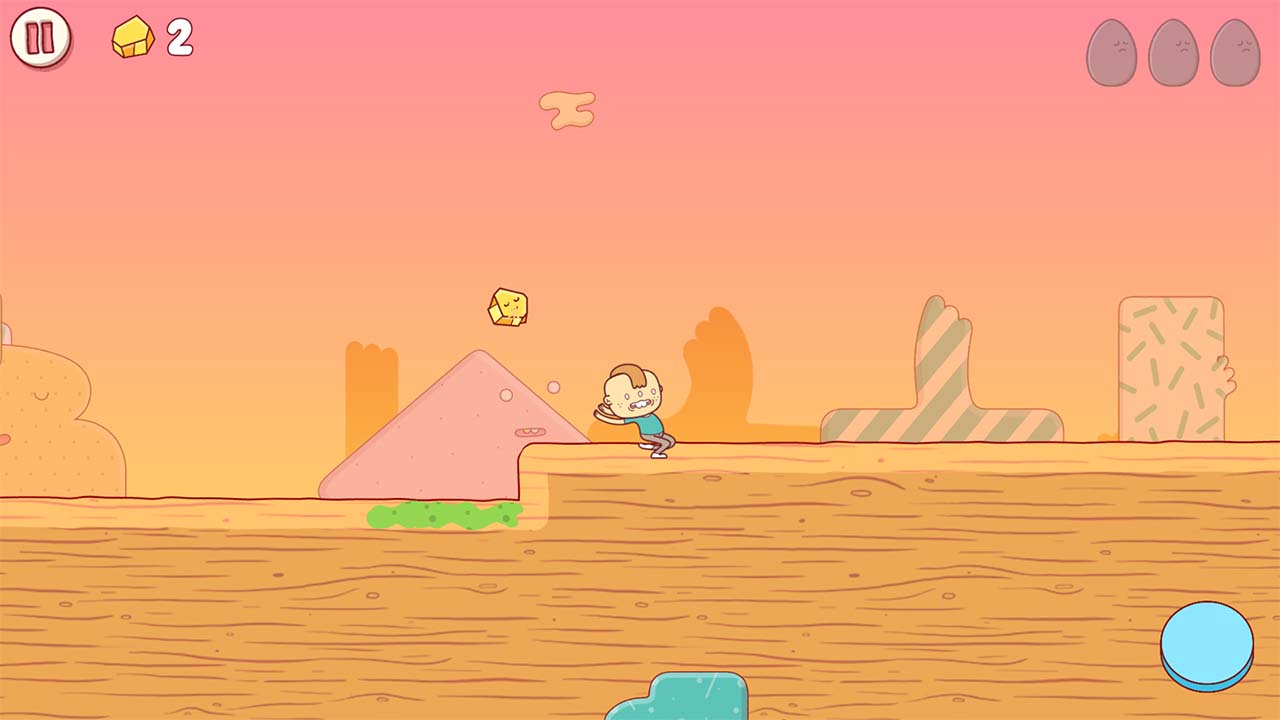
Task: Pause the game
Action: [40, 37]
